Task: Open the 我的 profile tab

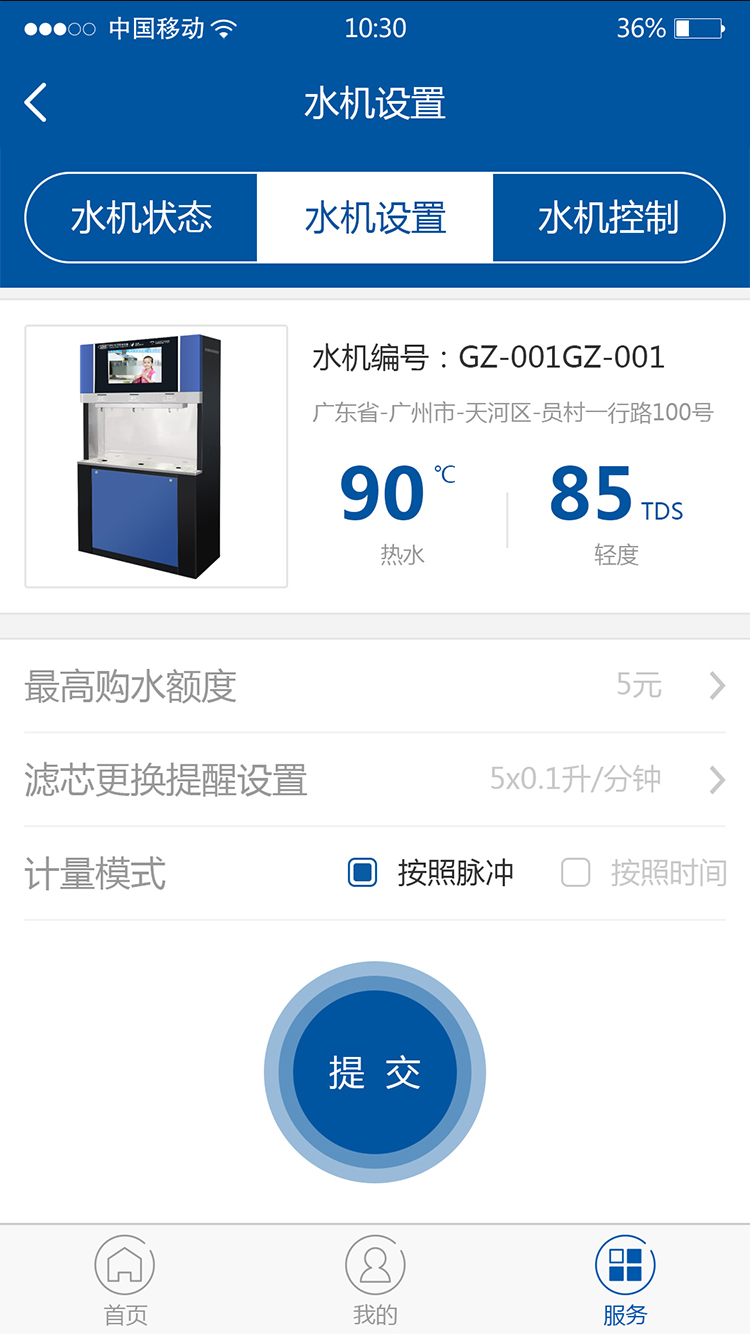Action: click(375, 1279)
